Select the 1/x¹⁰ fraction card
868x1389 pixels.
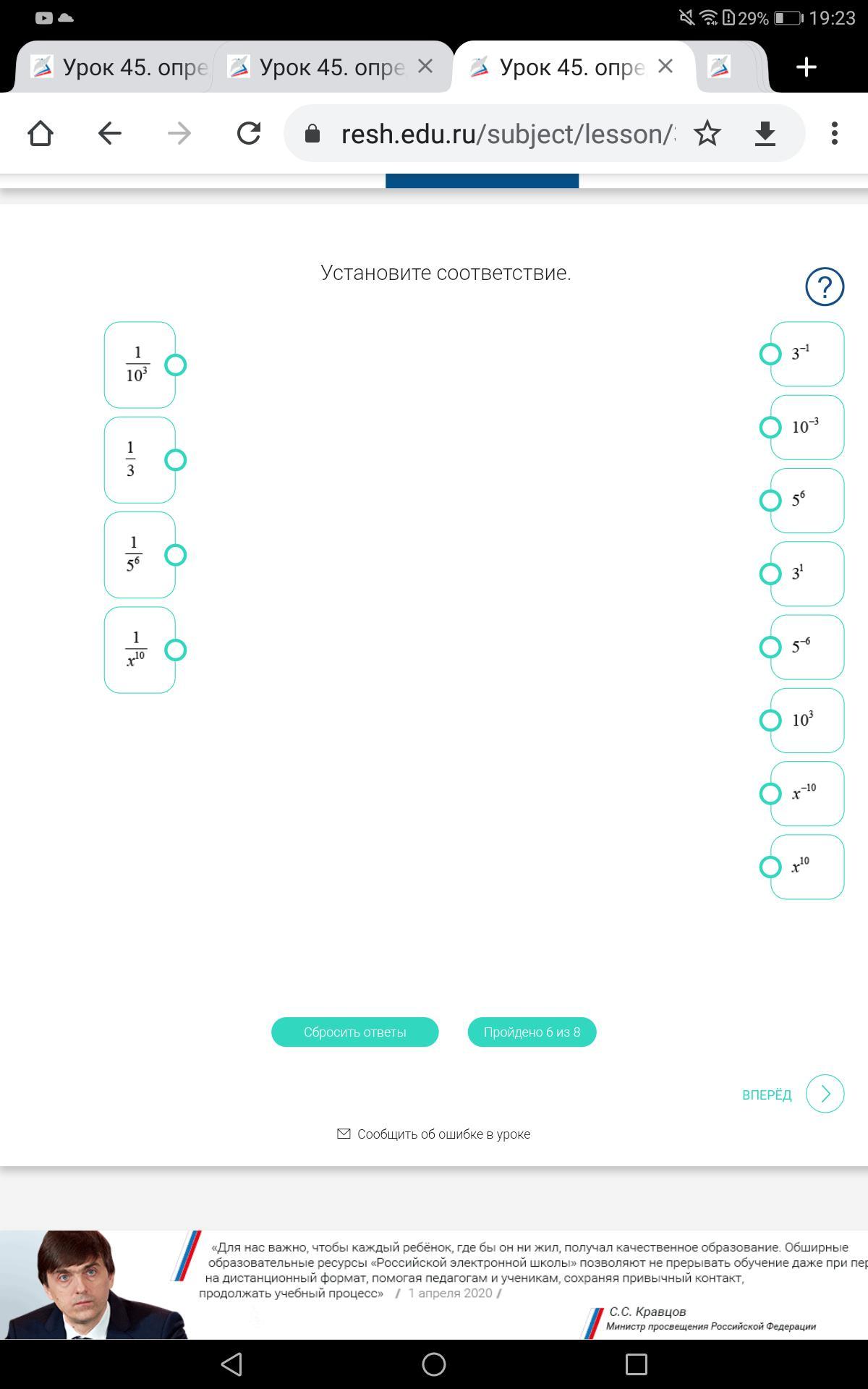click(140, 650)
